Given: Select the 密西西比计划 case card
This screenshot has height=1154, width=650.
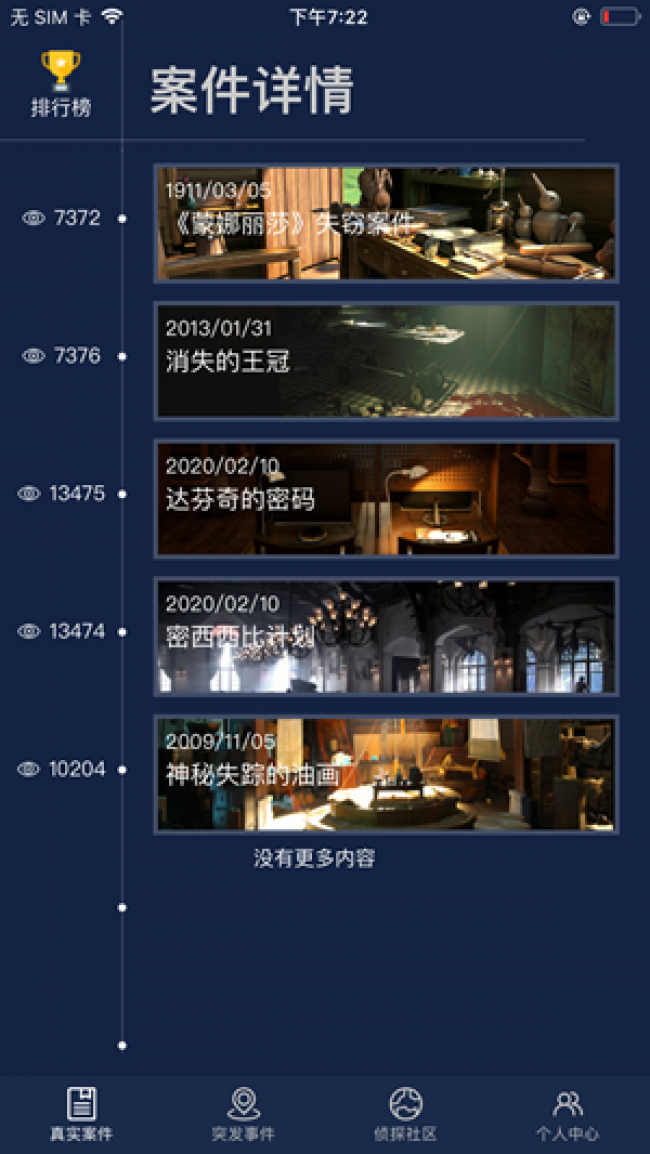Looking at the screenshot, I should point(385,636).
